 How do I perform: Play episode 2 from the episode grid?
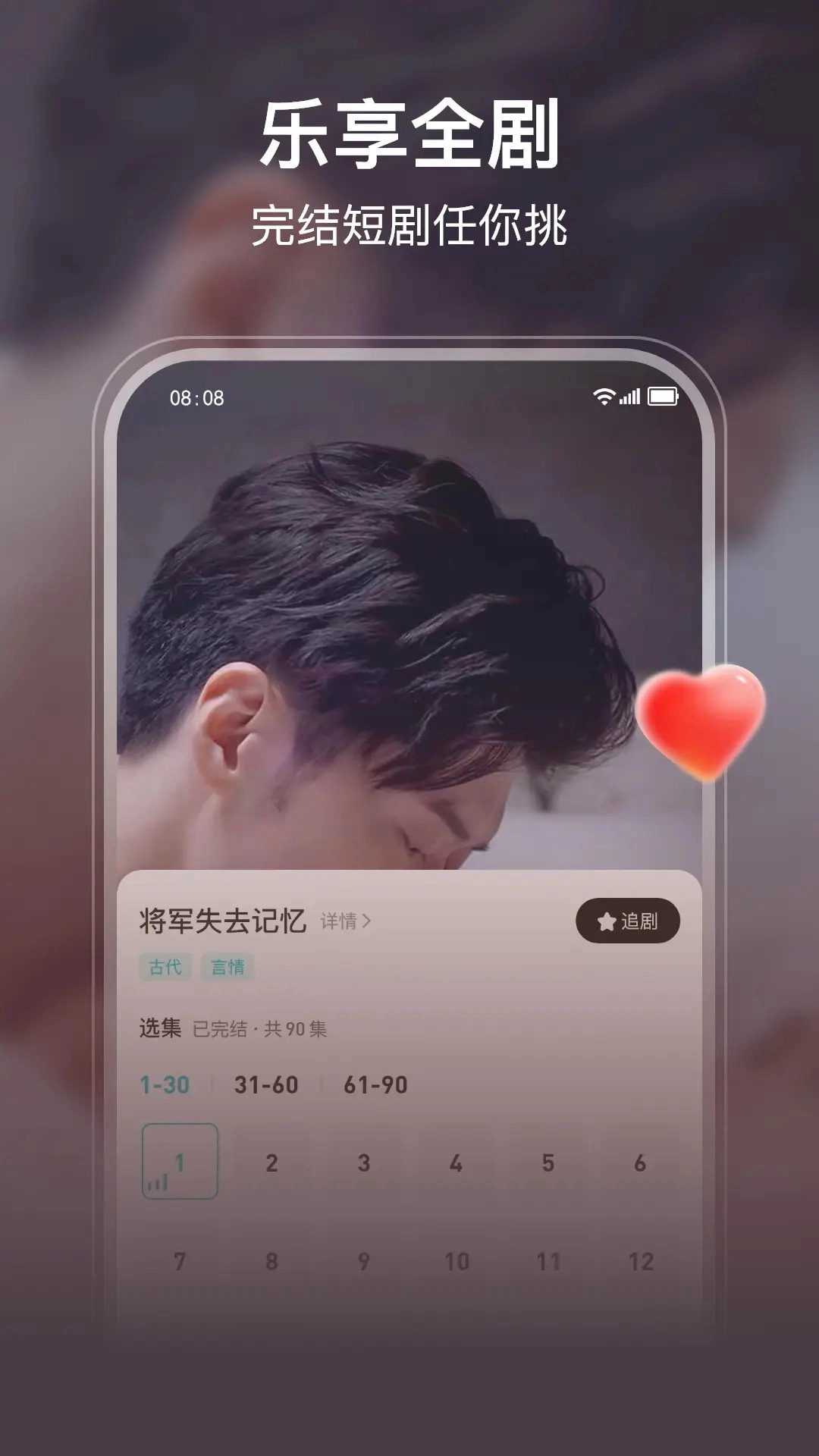(x=271, y=1162)
